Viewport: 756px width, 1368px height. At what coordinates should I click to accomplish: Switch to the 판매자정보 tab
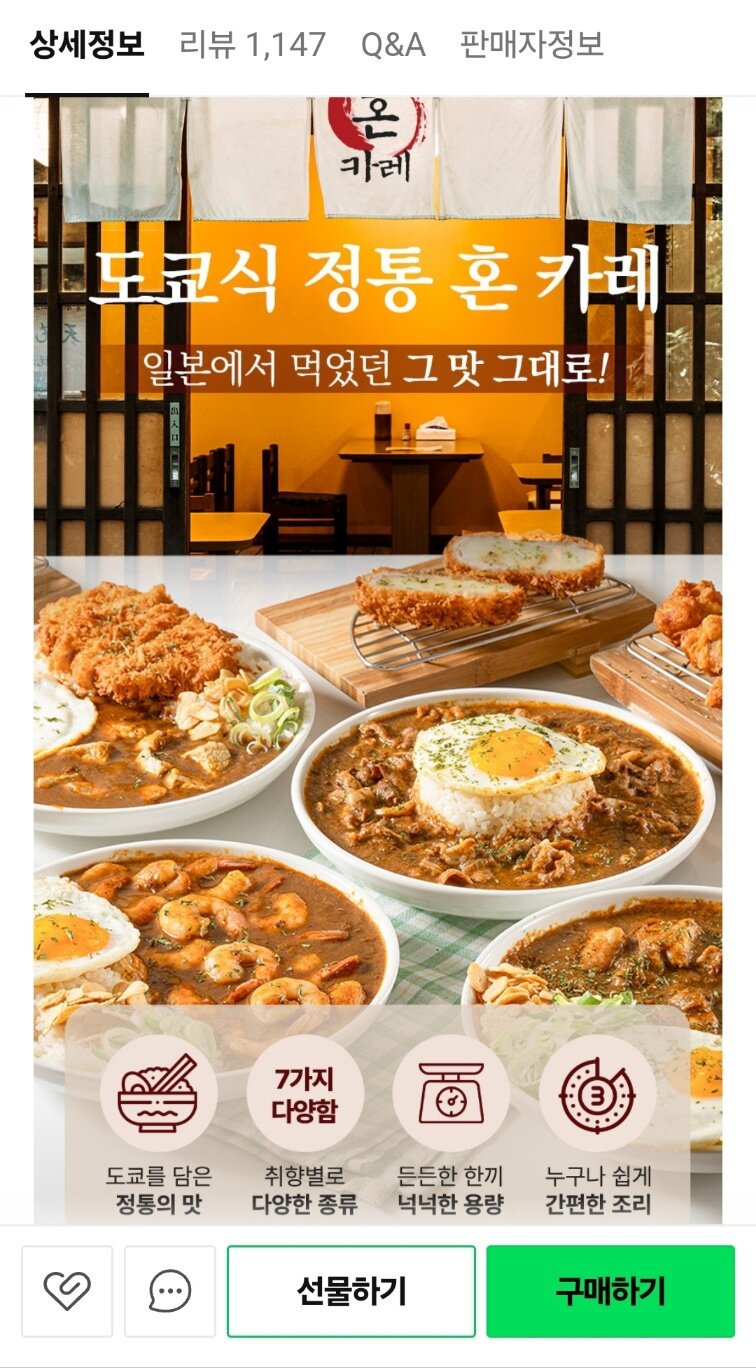pyautogui.click(x=532, y=45)
